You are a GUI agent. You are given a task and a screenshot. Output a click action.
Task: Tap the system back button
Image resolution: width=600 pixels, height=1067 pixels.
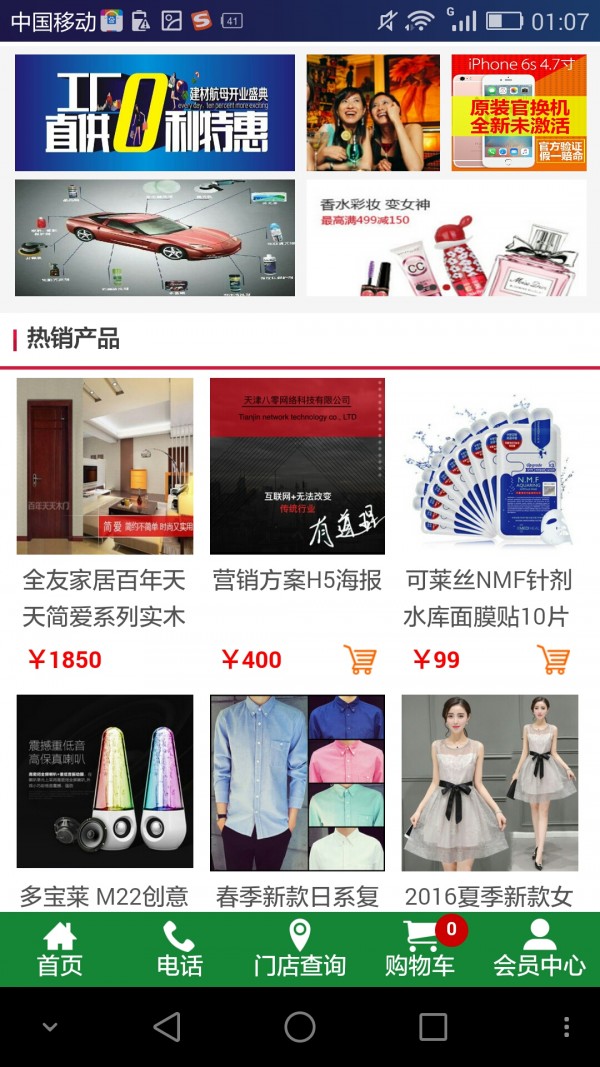pyautogui.click(x=167, y=1027)
